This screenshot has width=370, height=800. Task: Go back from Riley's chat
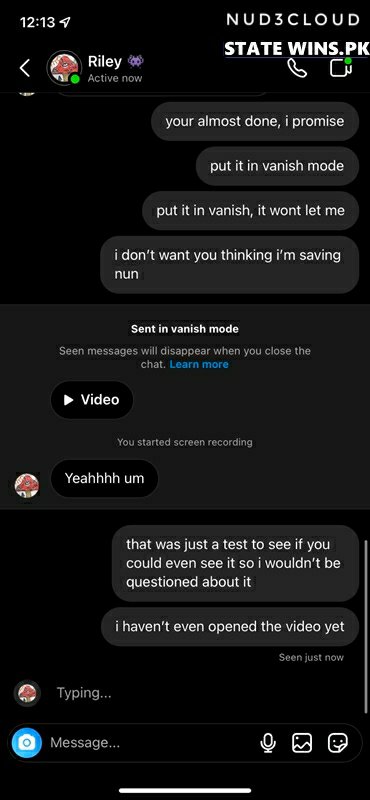[24, 67]
